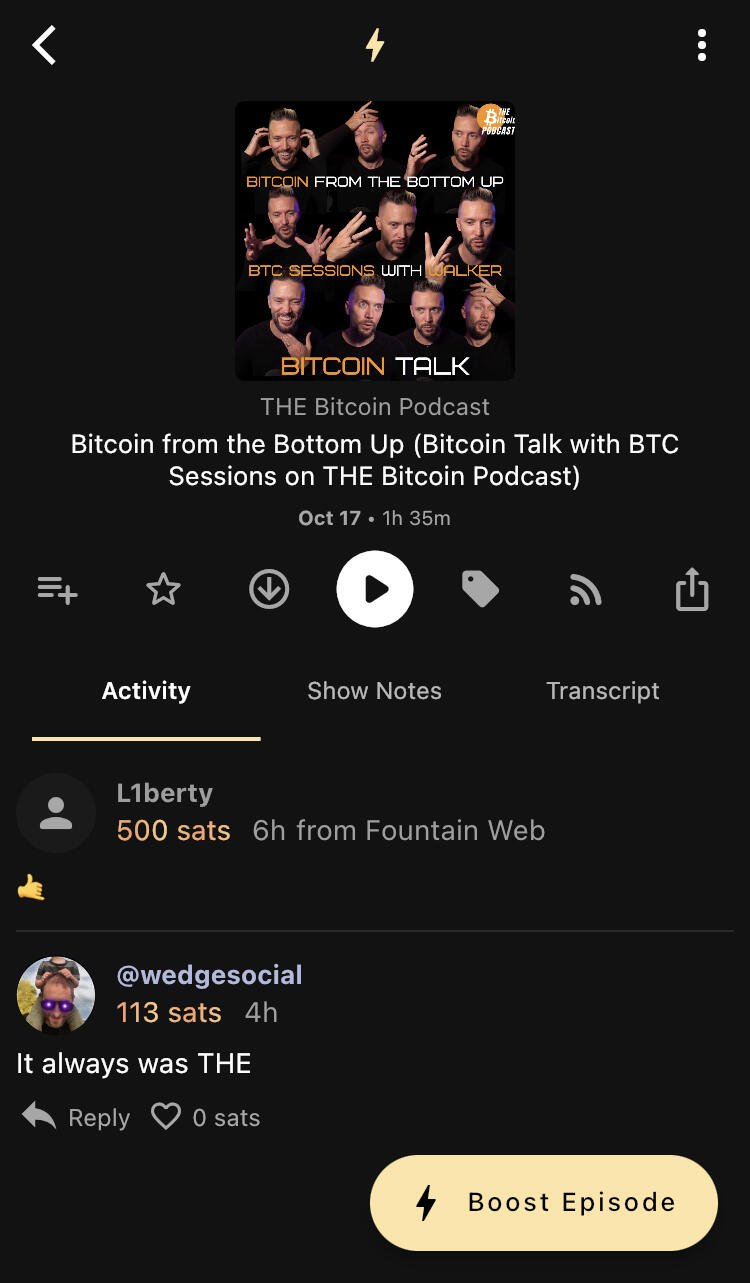This screenshot has width=750, height=1283.
Task: Play the Bitcoin from the Bottom Up episode
Action: pyautogui.click(x=375, y=590)
